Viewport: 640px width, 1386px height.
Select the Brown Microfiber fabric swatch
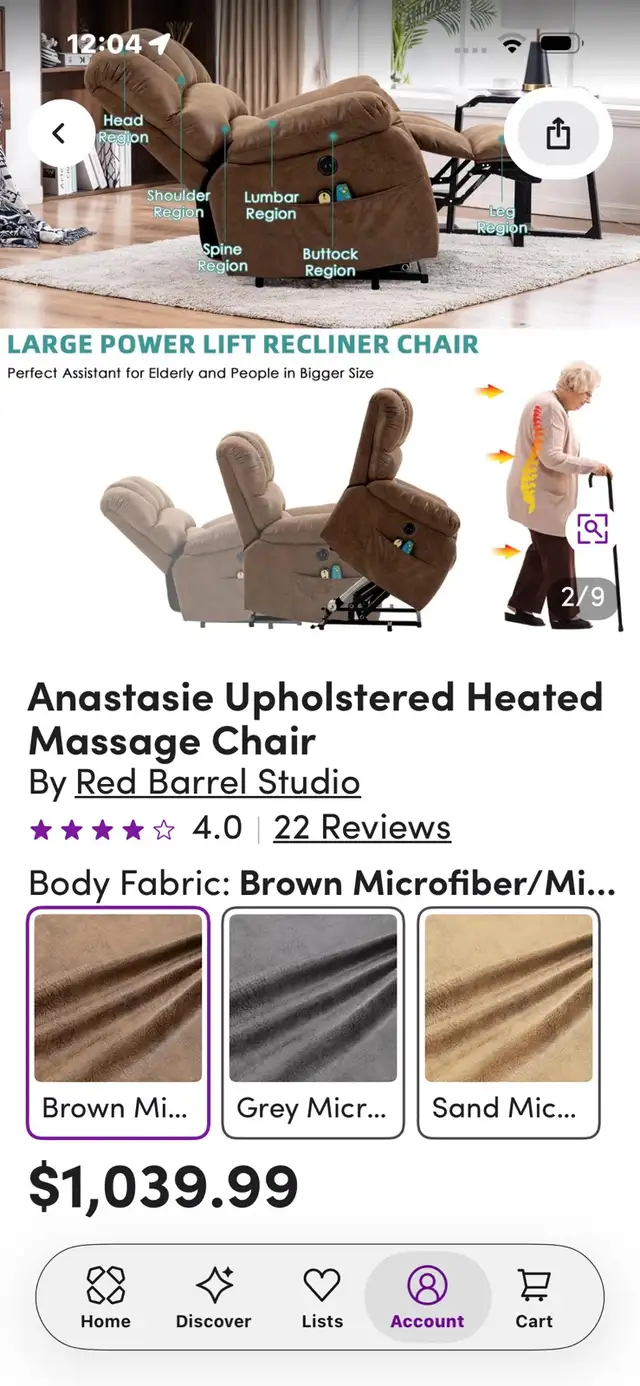(118, 1022)
